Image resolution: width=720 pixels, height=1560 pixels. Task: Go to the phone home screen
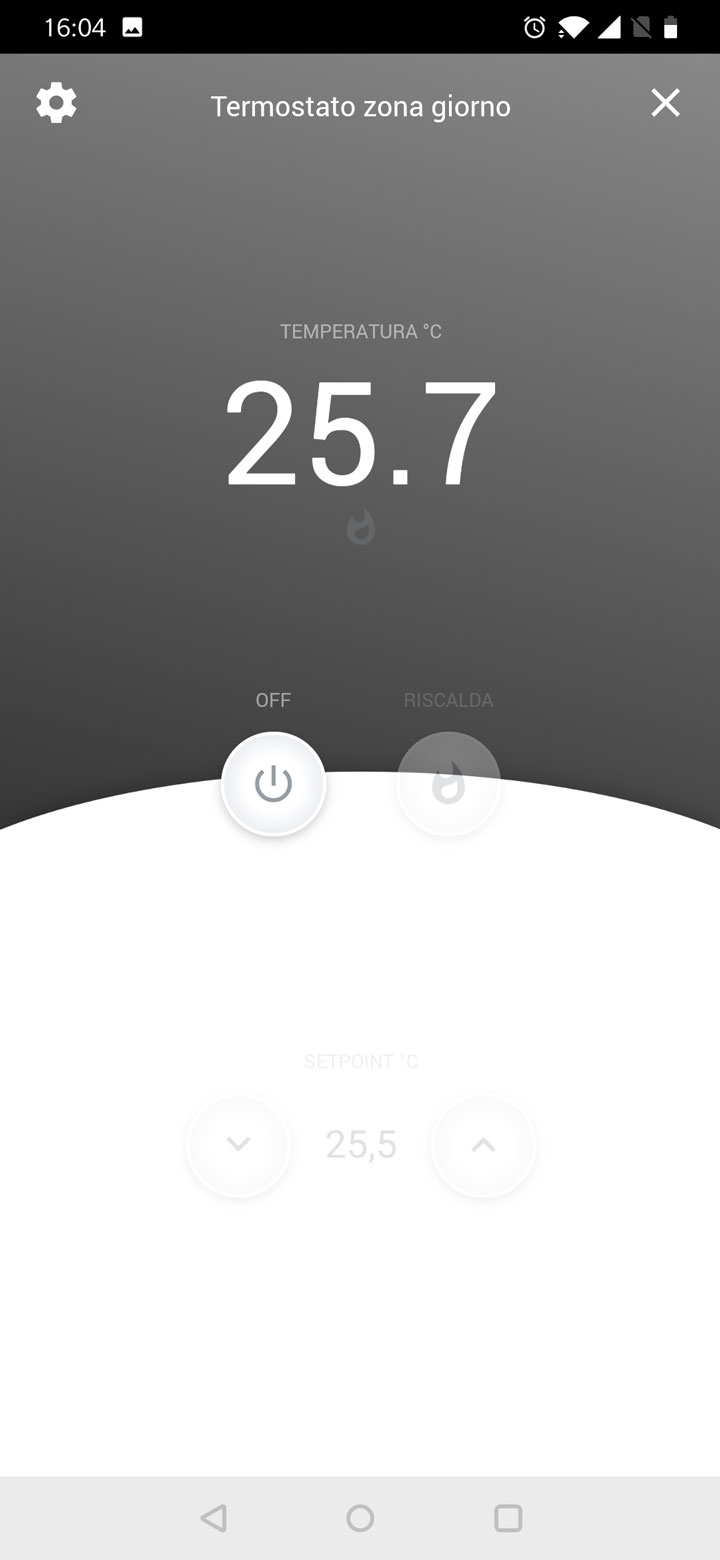click(360, 1518)
